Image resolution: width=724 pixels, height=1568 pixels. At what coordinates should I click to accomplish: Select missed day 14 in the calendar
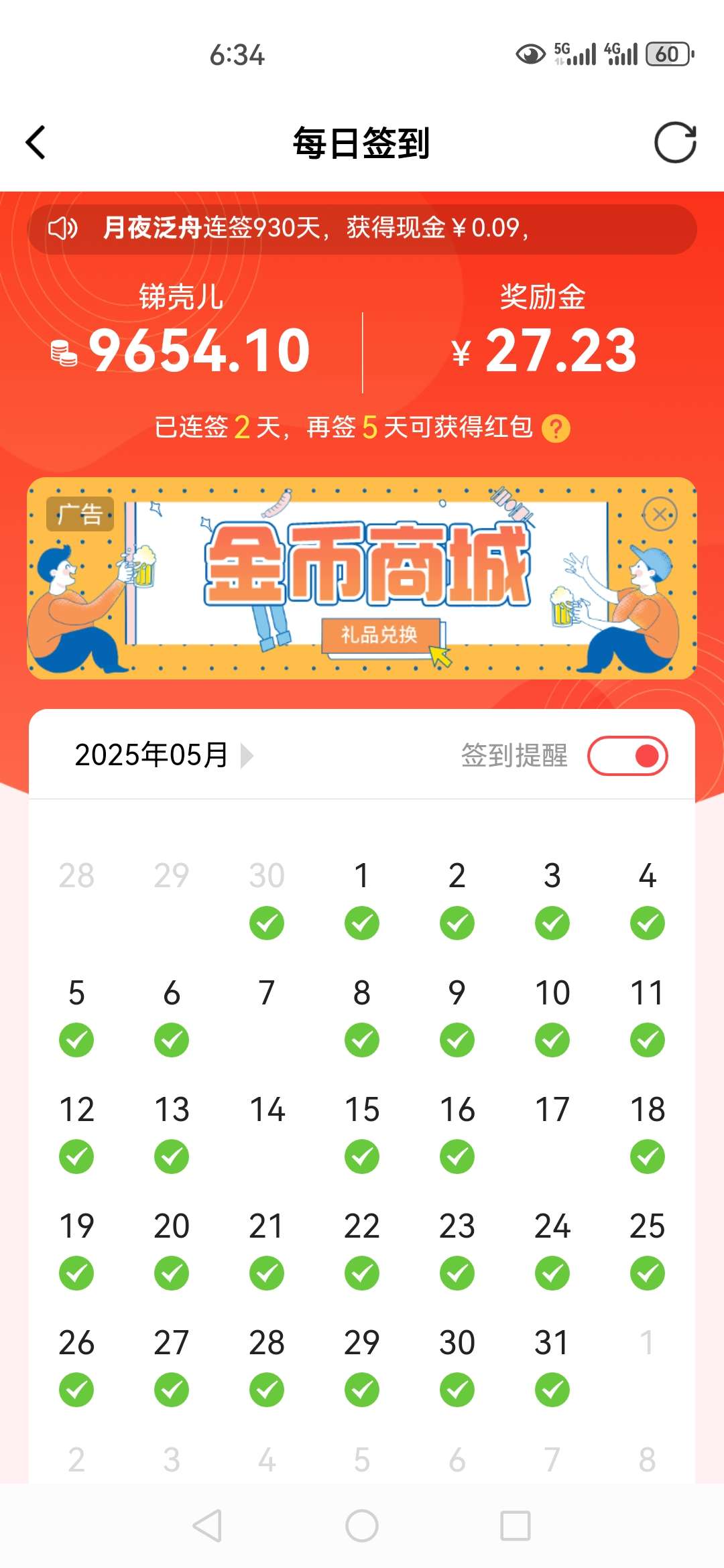[267, 1110]
